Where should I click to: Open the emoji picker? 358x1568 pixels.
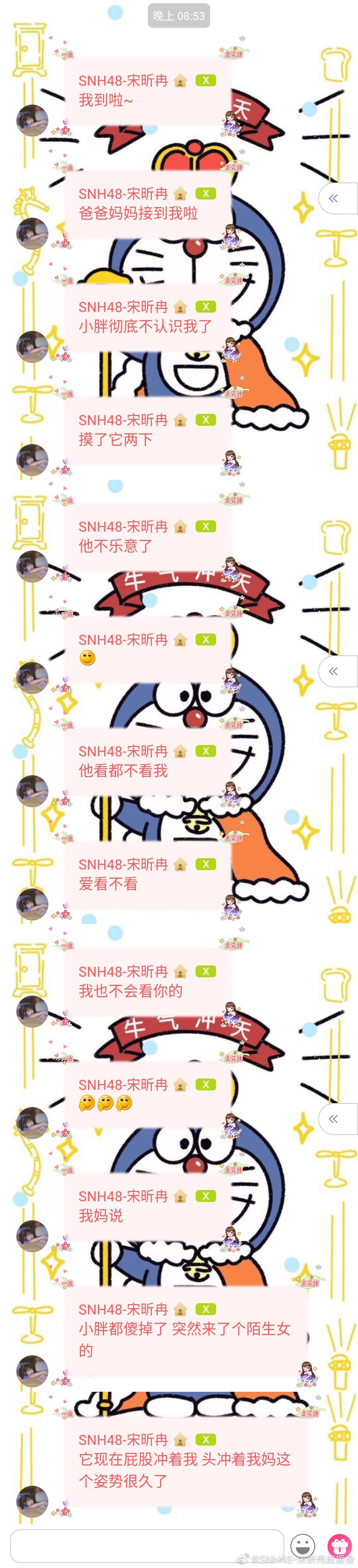(x=302, y=1545)
